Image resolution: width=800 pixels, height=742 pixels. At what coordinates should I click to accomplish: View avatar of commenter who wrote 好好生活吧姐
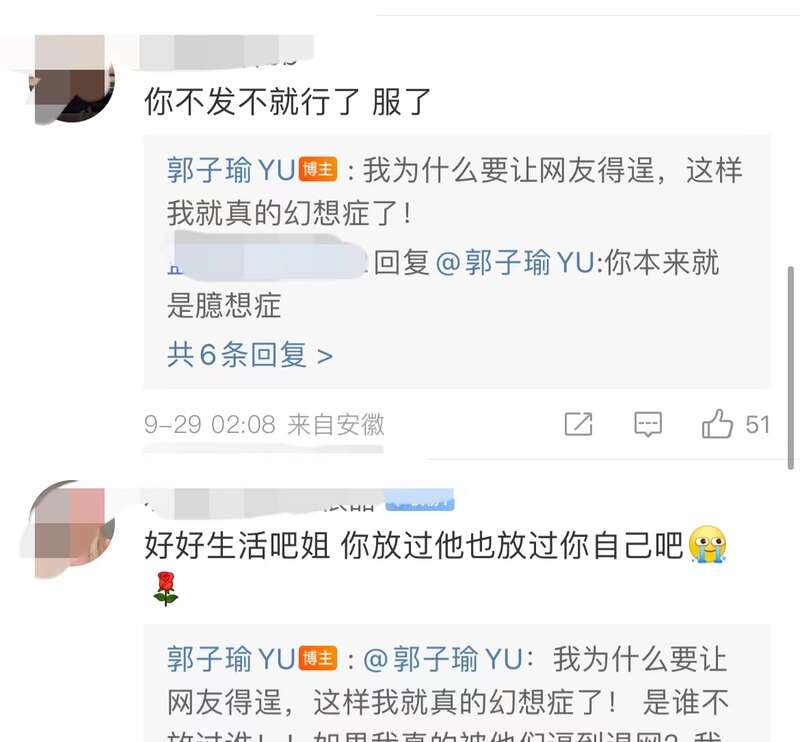click(70, 531)
